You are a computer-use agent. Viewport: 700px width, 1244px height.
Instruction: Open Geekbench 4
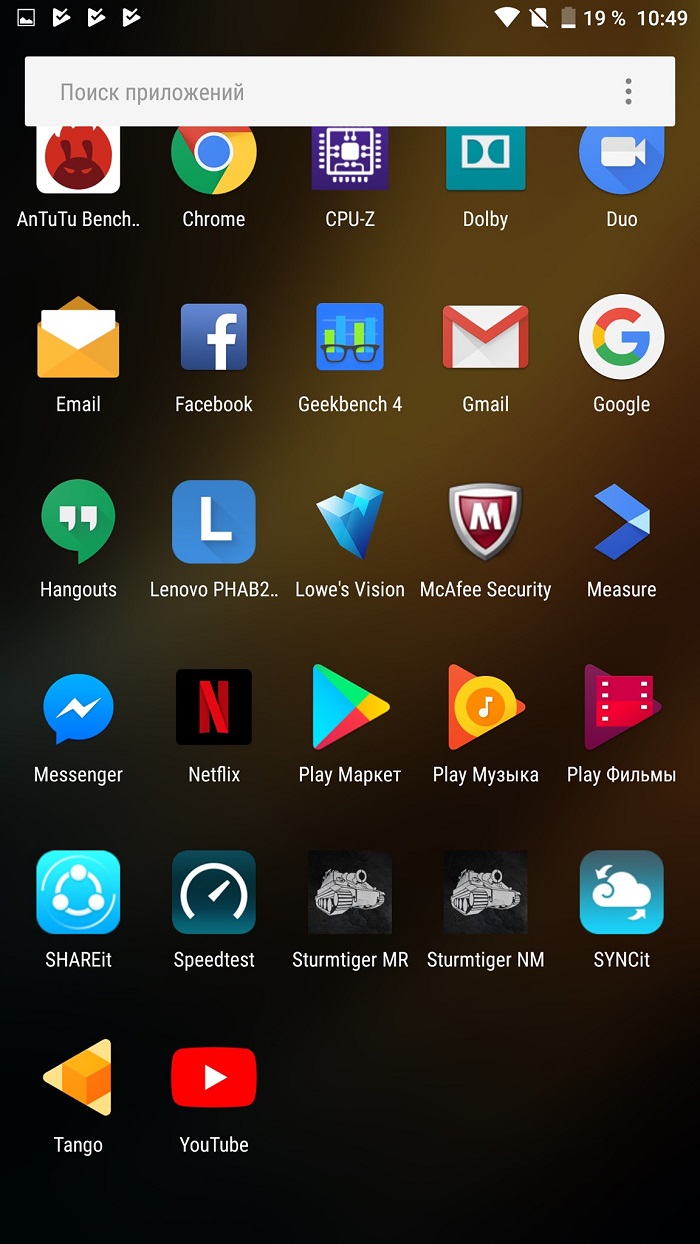point(350,340)
